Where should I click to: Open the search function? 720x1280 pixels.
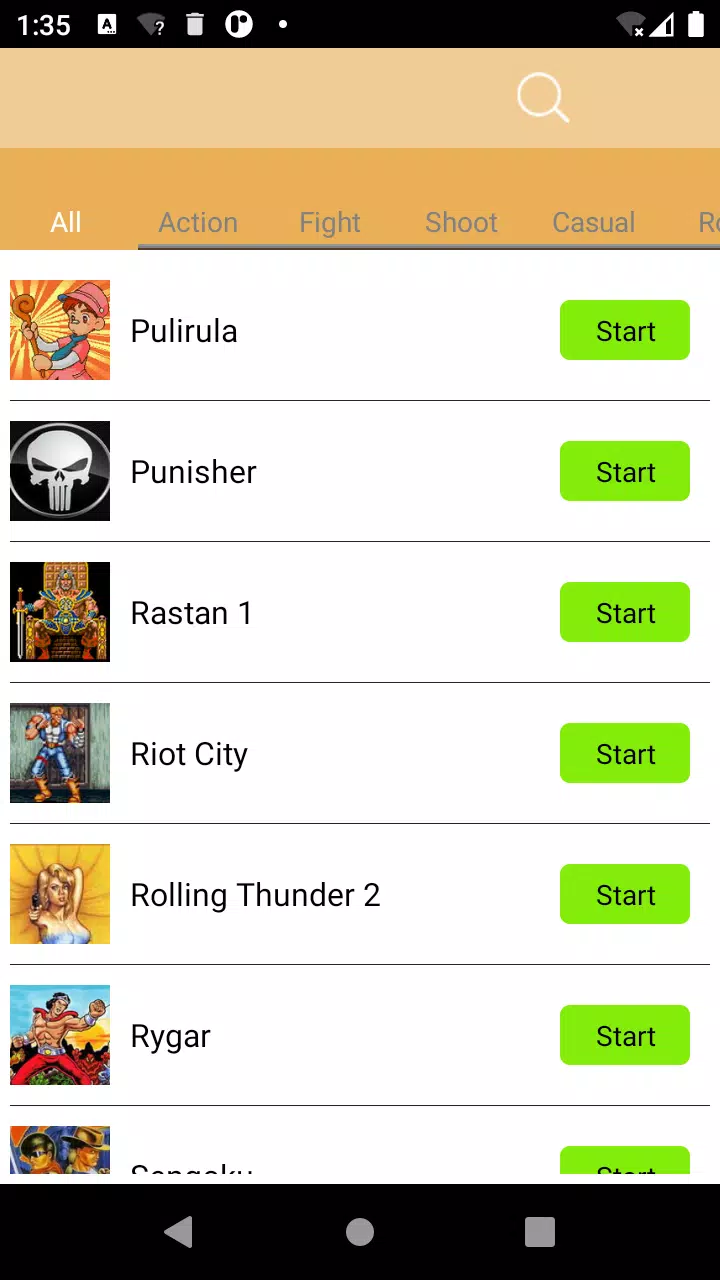click(x=542, y=97)
